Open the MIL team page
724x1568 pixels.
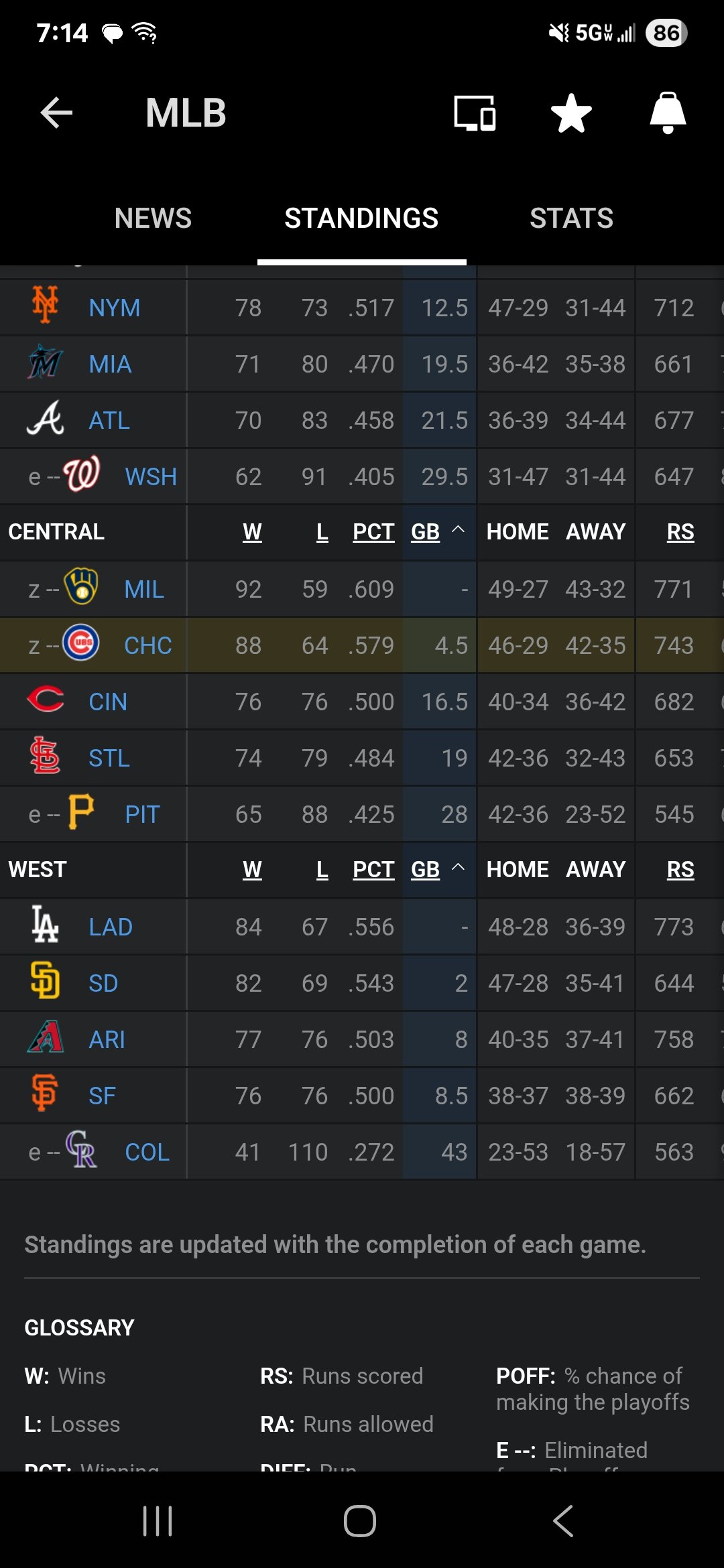pos(144,590)
